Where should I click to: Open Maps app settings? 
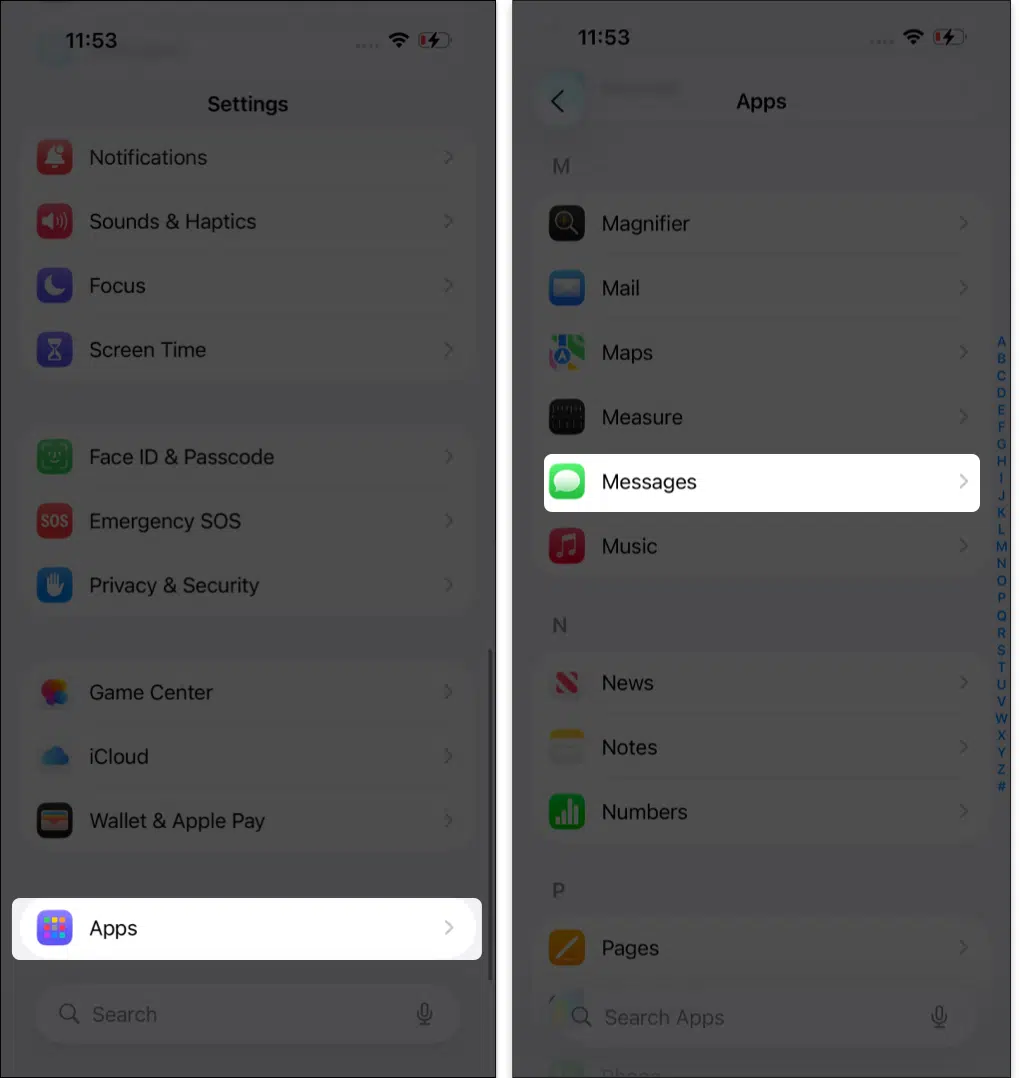(760, 353)
